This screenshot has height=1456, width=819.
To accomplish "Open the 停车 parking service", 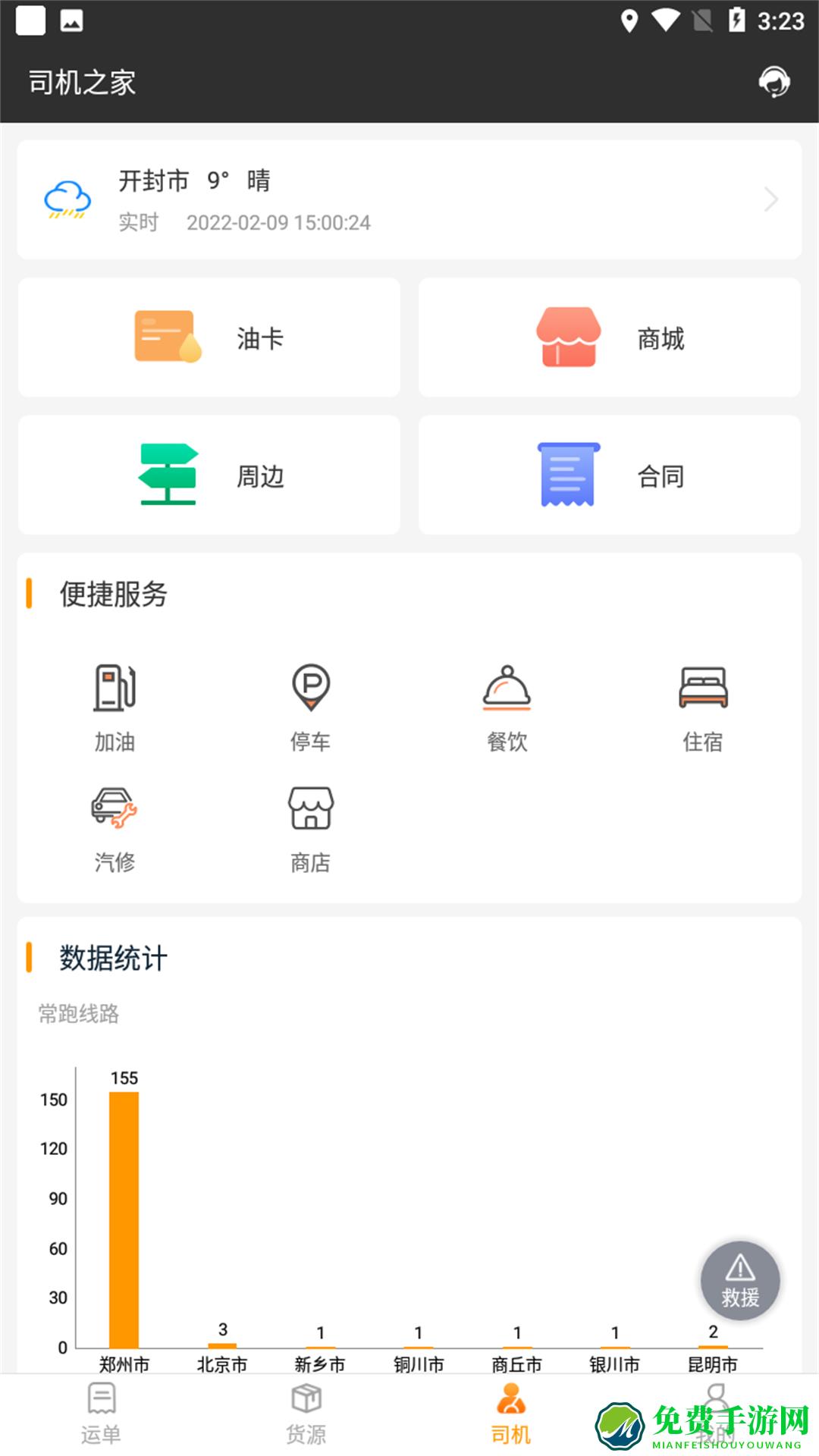I will [310, 705].
